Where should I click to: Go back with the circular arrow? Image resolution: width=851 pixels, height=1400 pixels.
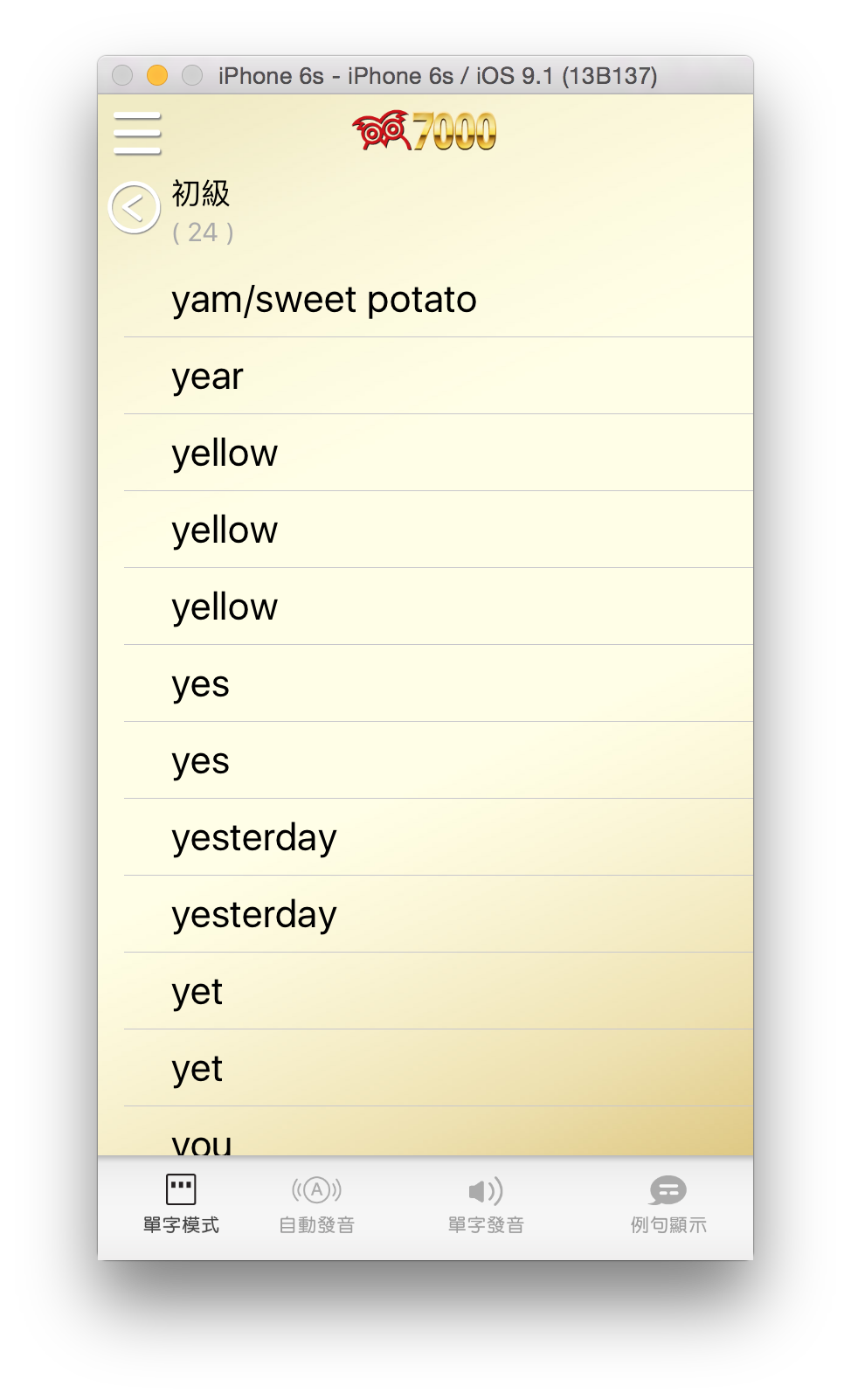click(x=135, y=208)
